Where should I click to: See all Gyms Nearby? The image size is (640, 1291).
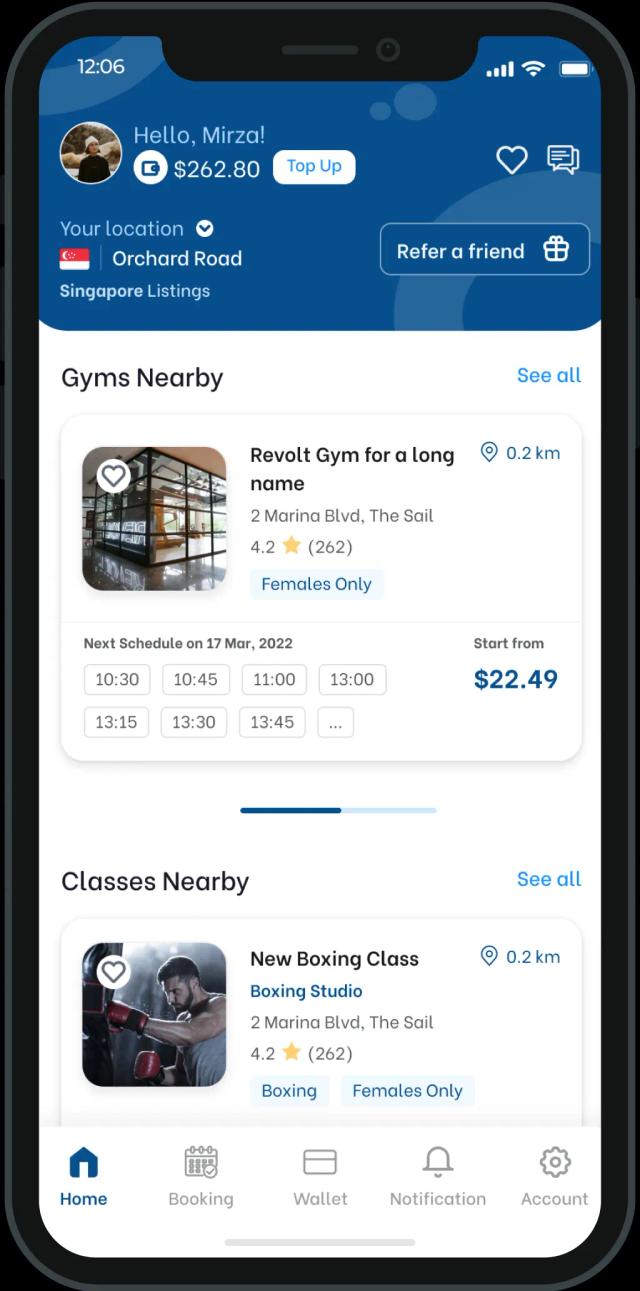(548, 375)
